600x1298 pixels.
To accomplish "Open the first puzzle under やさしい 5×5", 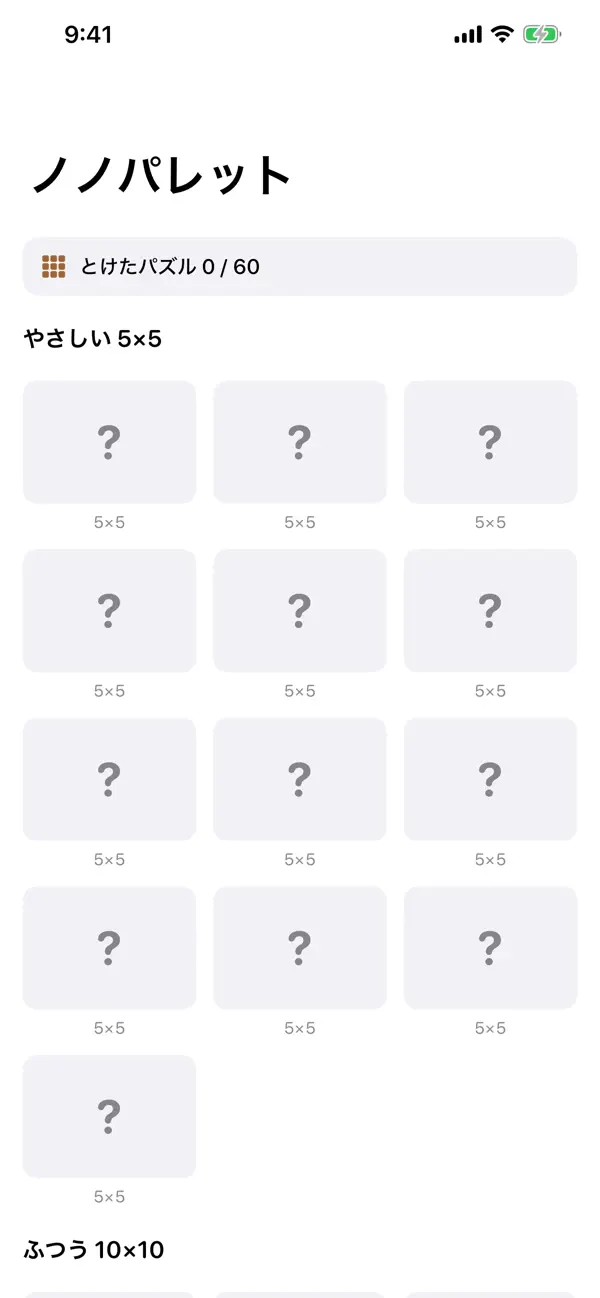I will tap(109, 442).
